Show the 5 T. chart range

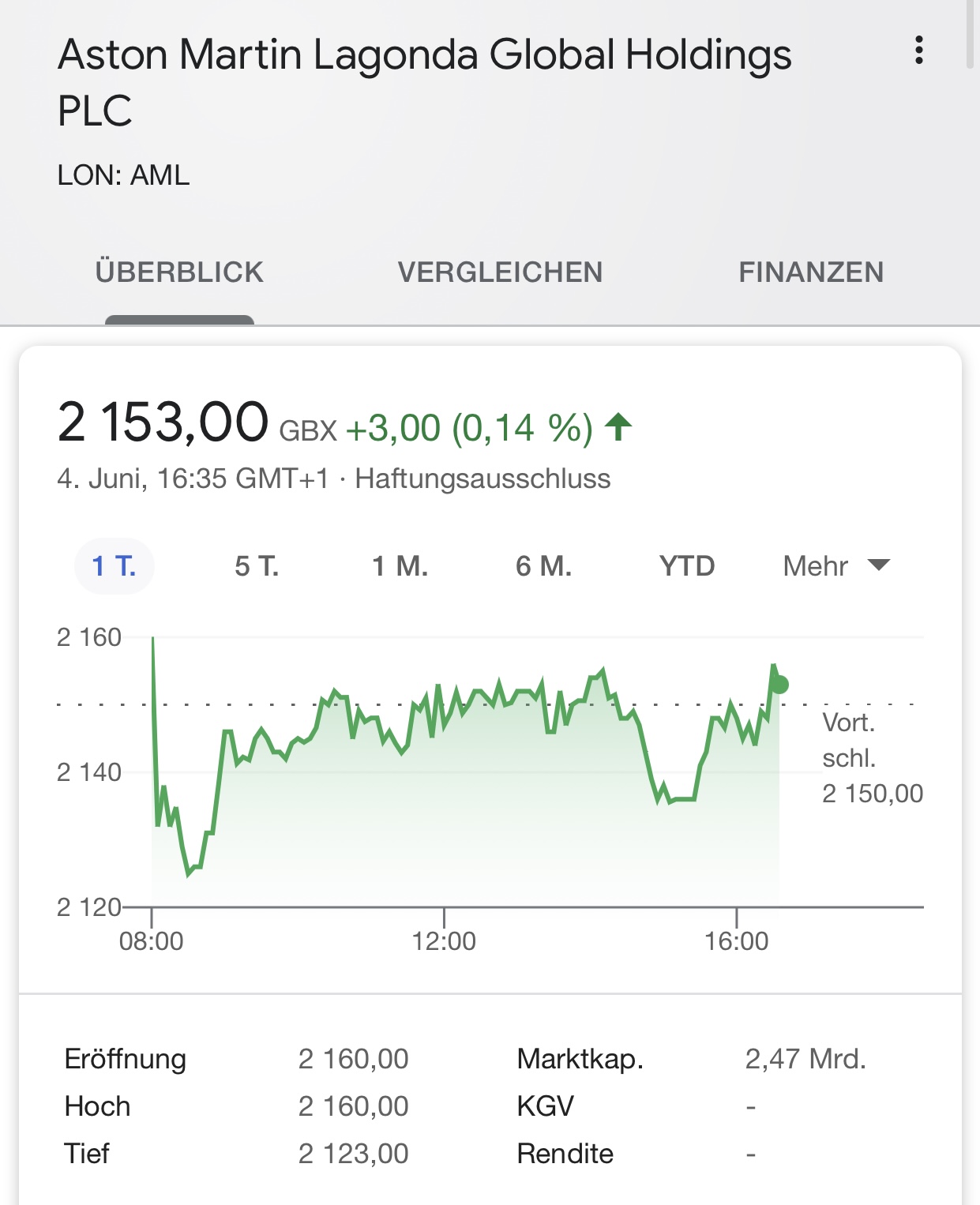(257, 566)
